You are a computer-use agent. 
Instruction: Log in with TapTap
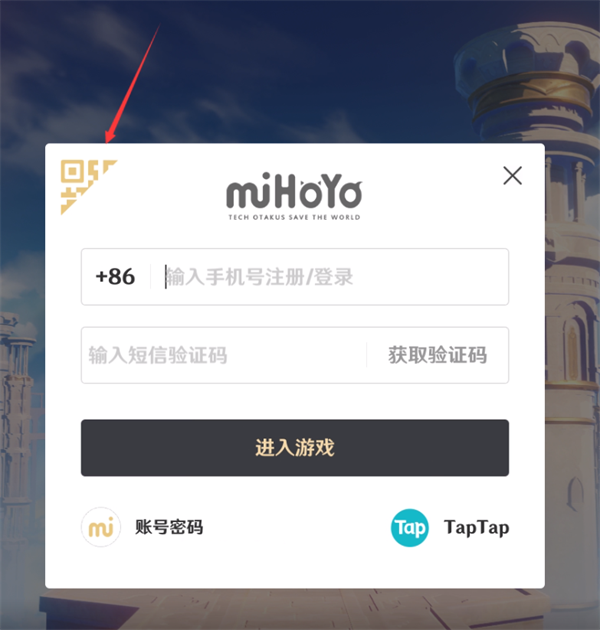[450, 527]
